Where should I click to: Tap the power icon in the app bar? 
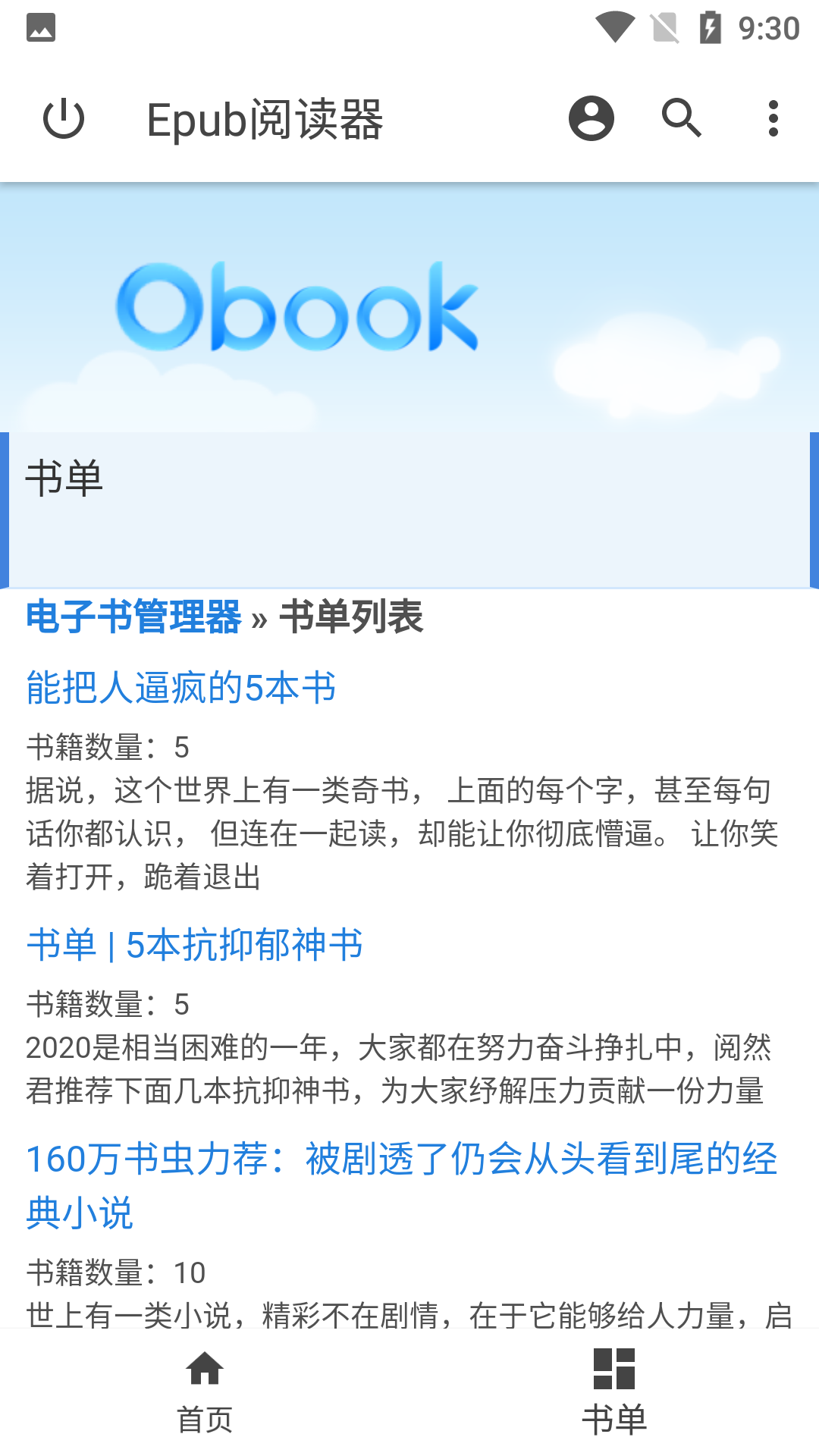(64, 119)
